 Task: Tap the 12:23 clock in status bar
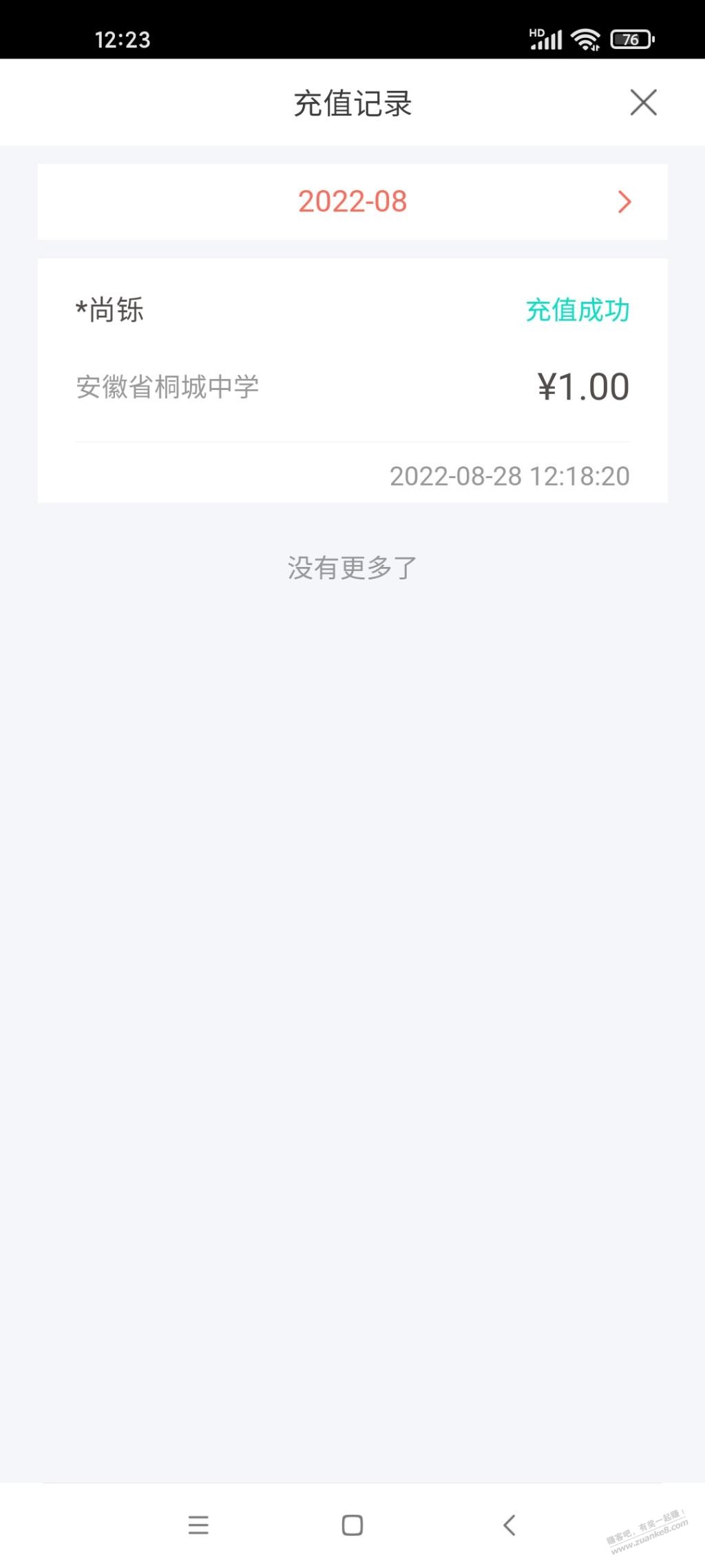pyautogui.click(x=124, y=39)
